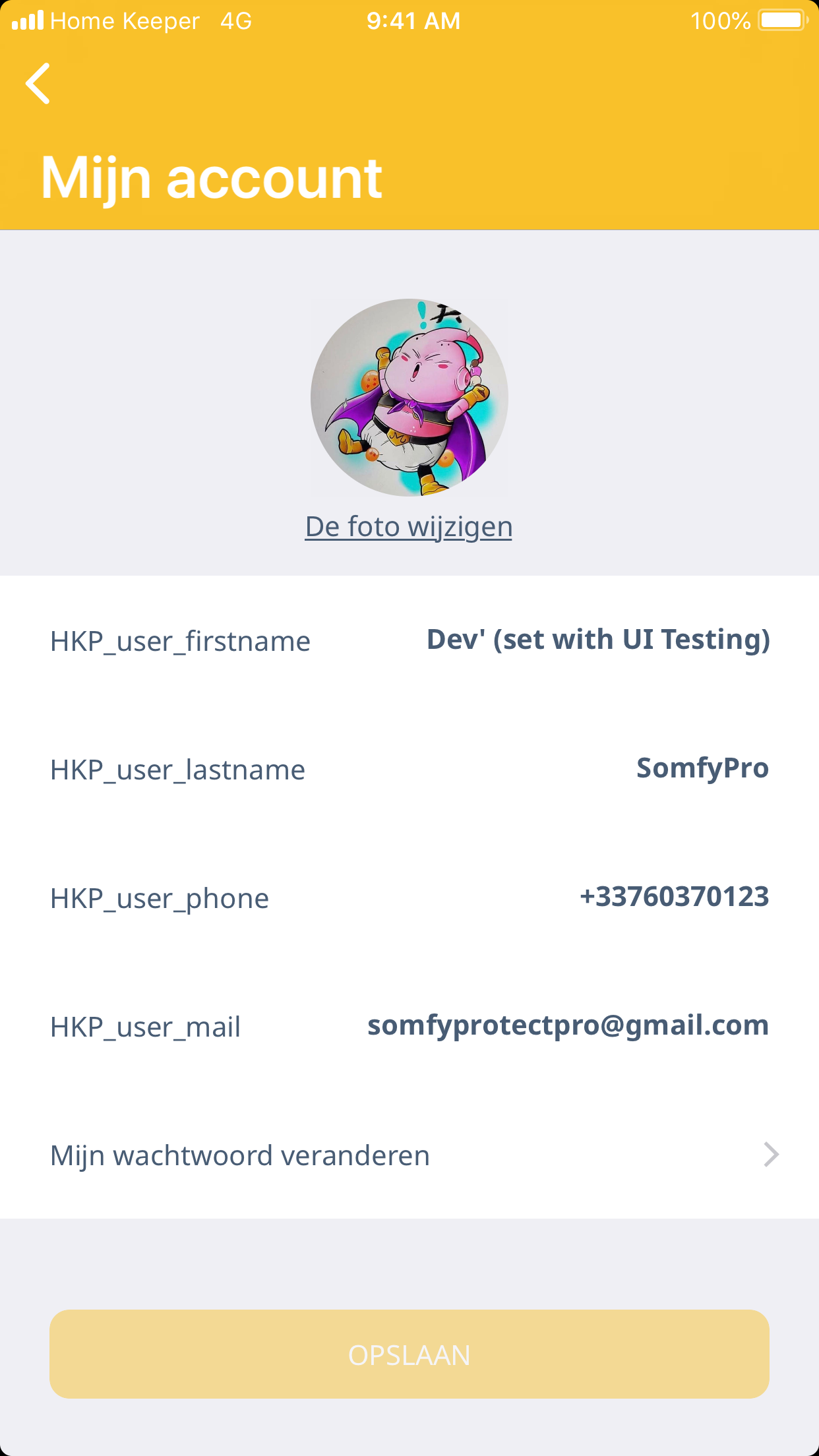Tap the profile picture

(409, 398)
